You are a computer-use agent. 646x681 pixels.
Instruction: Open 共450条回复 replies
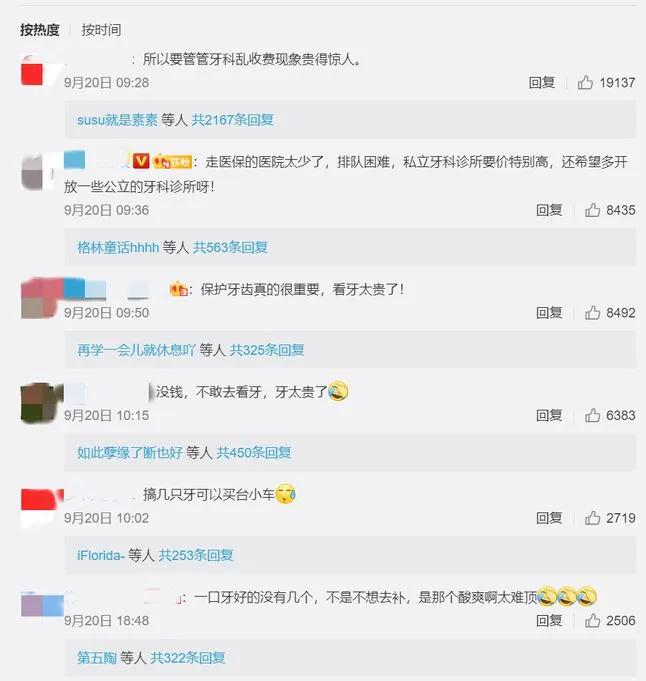(x=254, y=452)
